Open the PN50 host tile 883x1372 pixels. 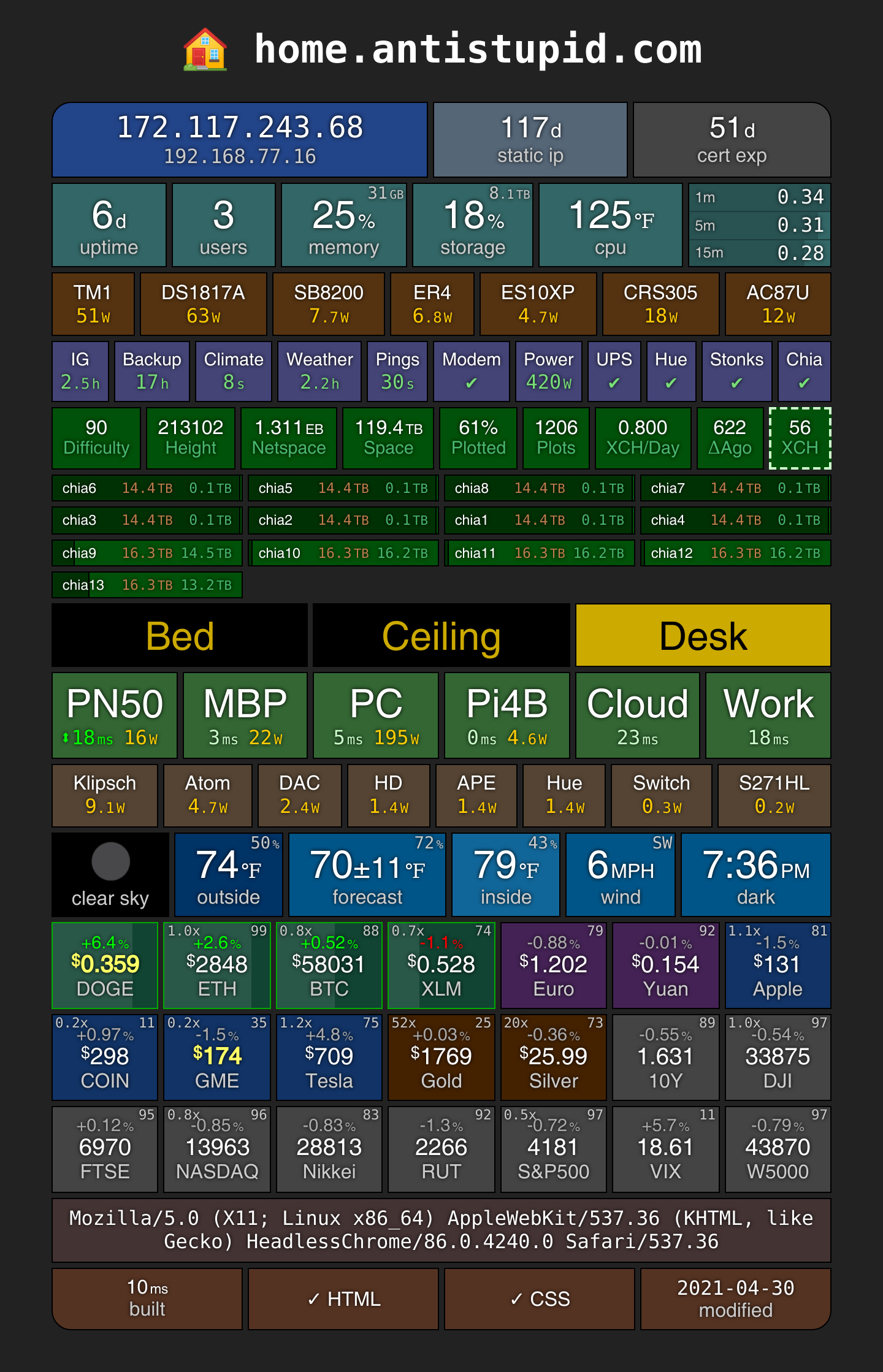click(x=115, y=715)
